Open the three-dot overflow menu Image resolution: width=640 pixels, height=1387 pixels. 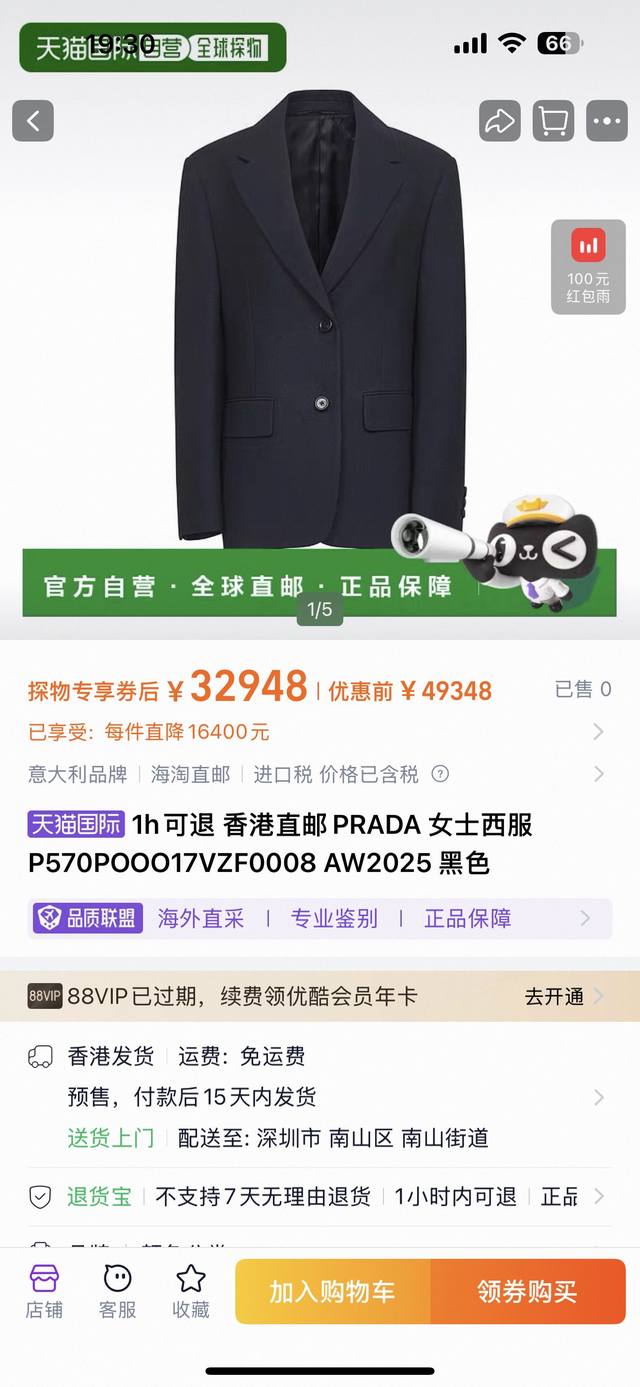click(607, 121)
